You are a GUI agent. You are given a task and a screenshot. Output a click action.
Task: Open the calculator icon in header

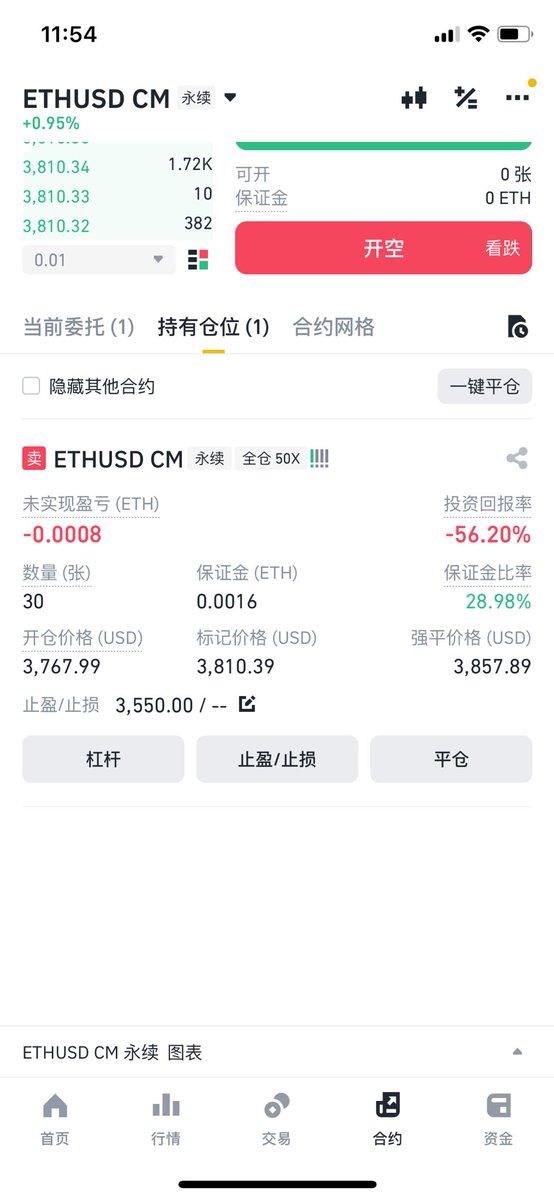465,98
